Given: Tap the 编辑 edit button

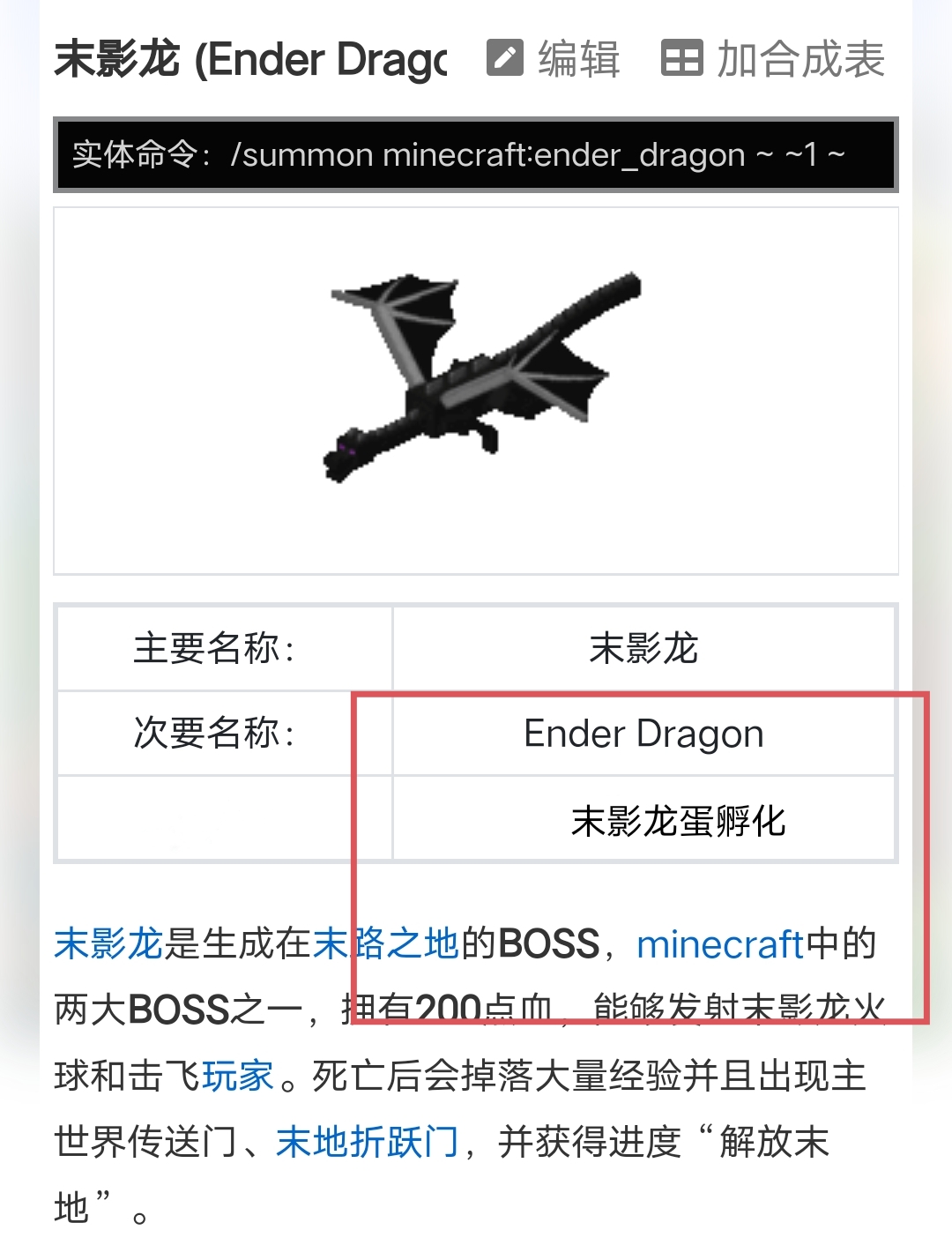Looking at the screenshot, I should click(554, 59).
